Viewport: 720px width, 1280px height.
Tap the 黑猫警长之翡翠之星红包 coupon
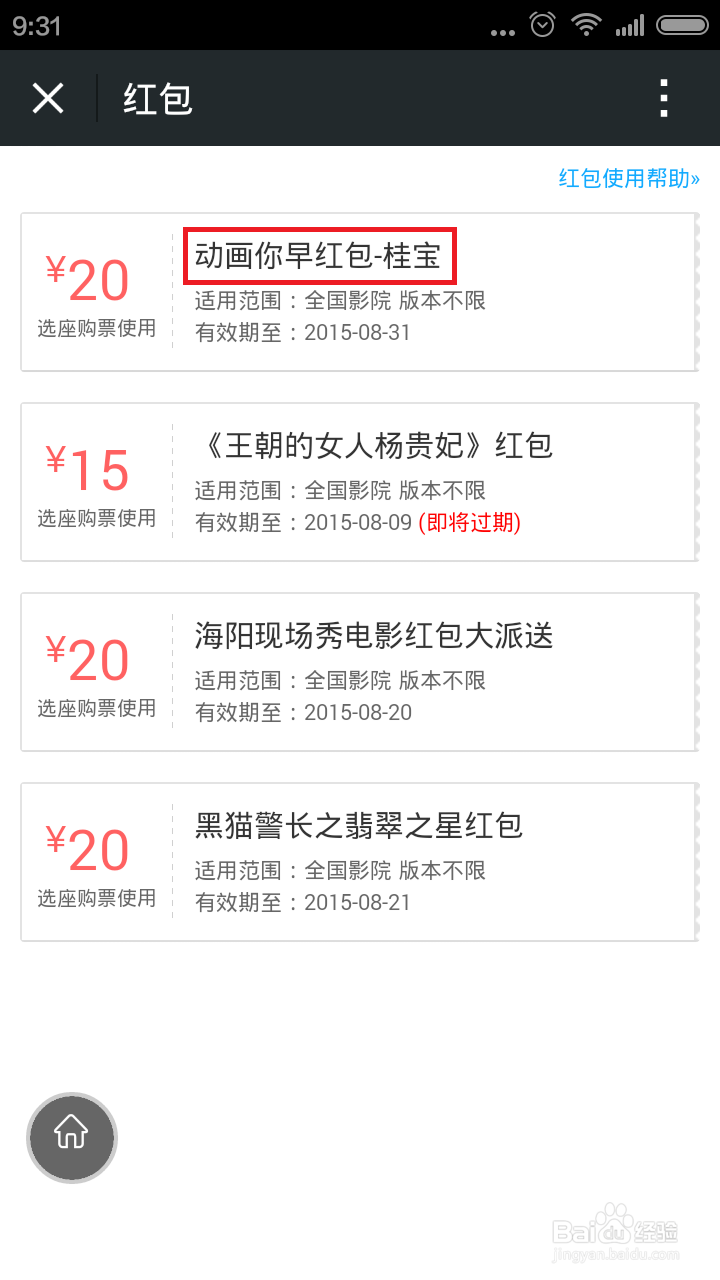360,862
